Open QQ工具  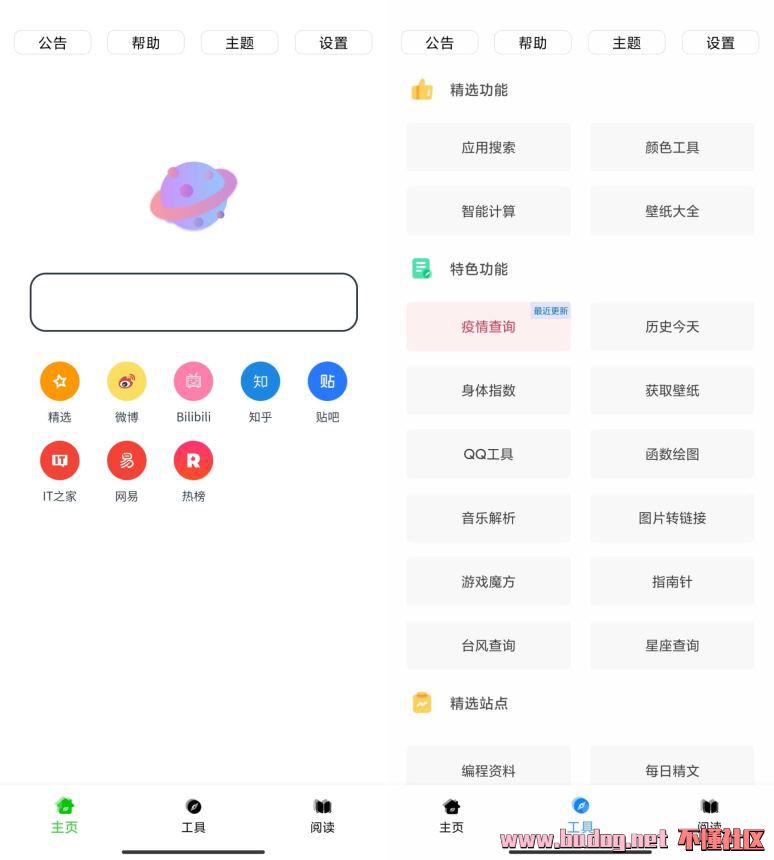tap(488, 454)
